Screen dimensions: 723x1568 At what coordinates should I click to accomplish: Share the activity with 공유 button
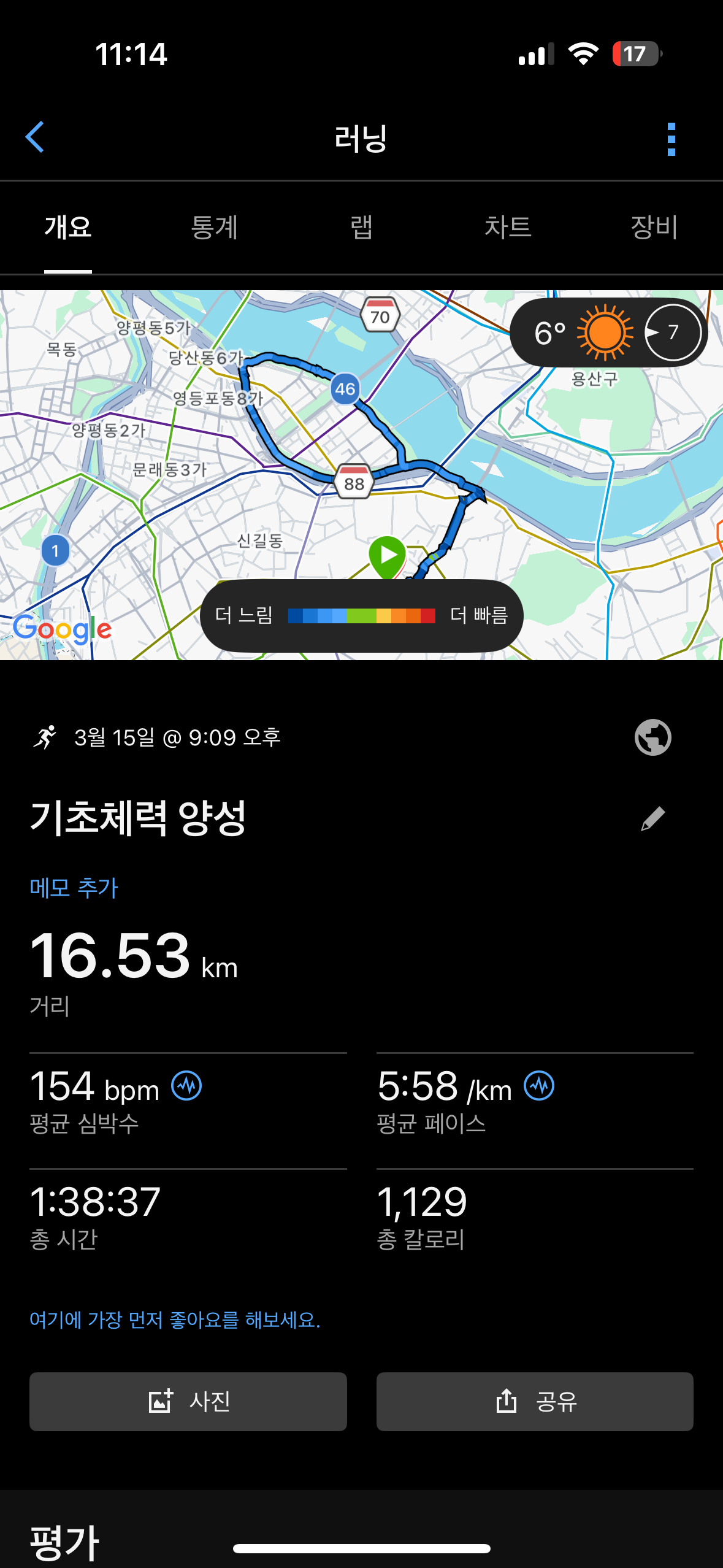tap(535, 1402)
